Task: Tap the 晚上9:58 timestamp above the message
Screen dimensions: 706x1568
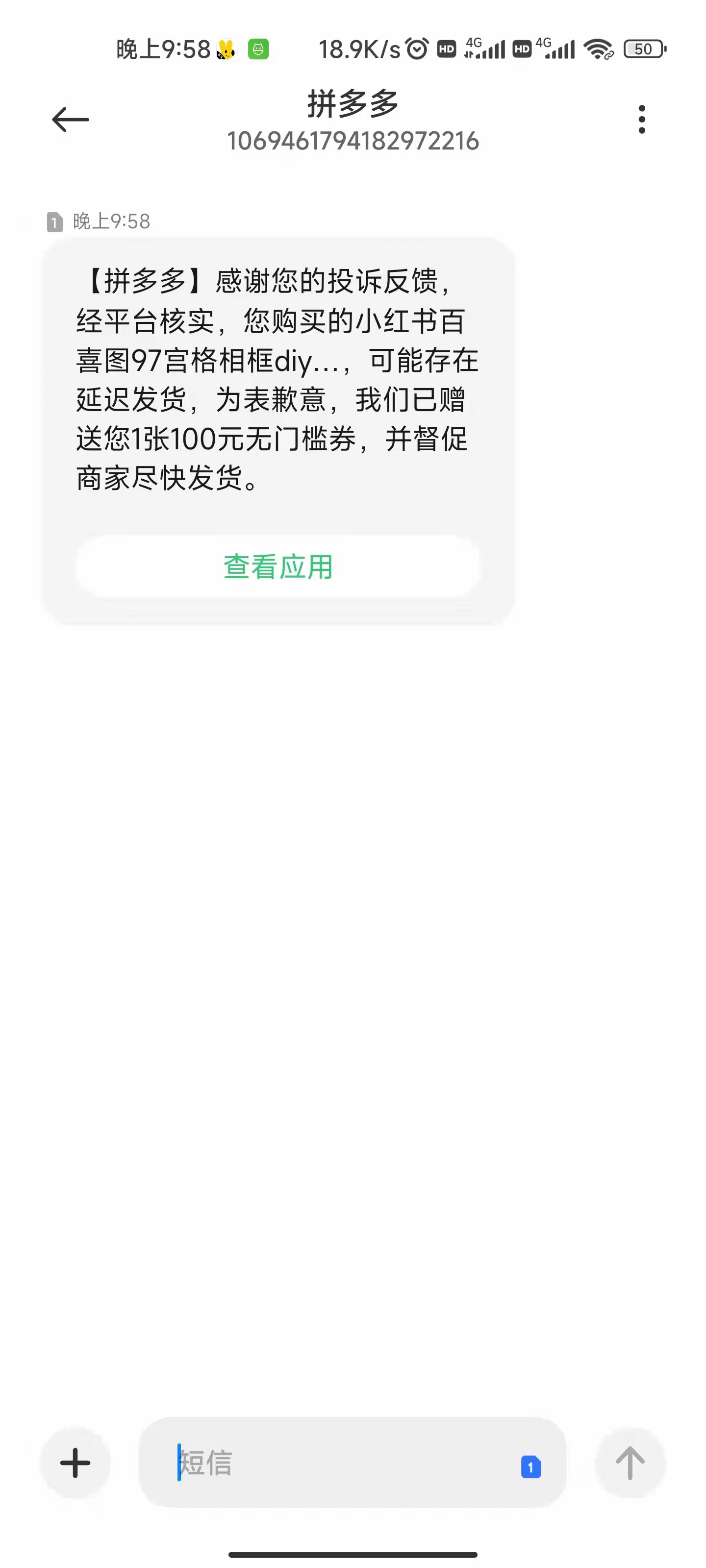Action: 110,221
